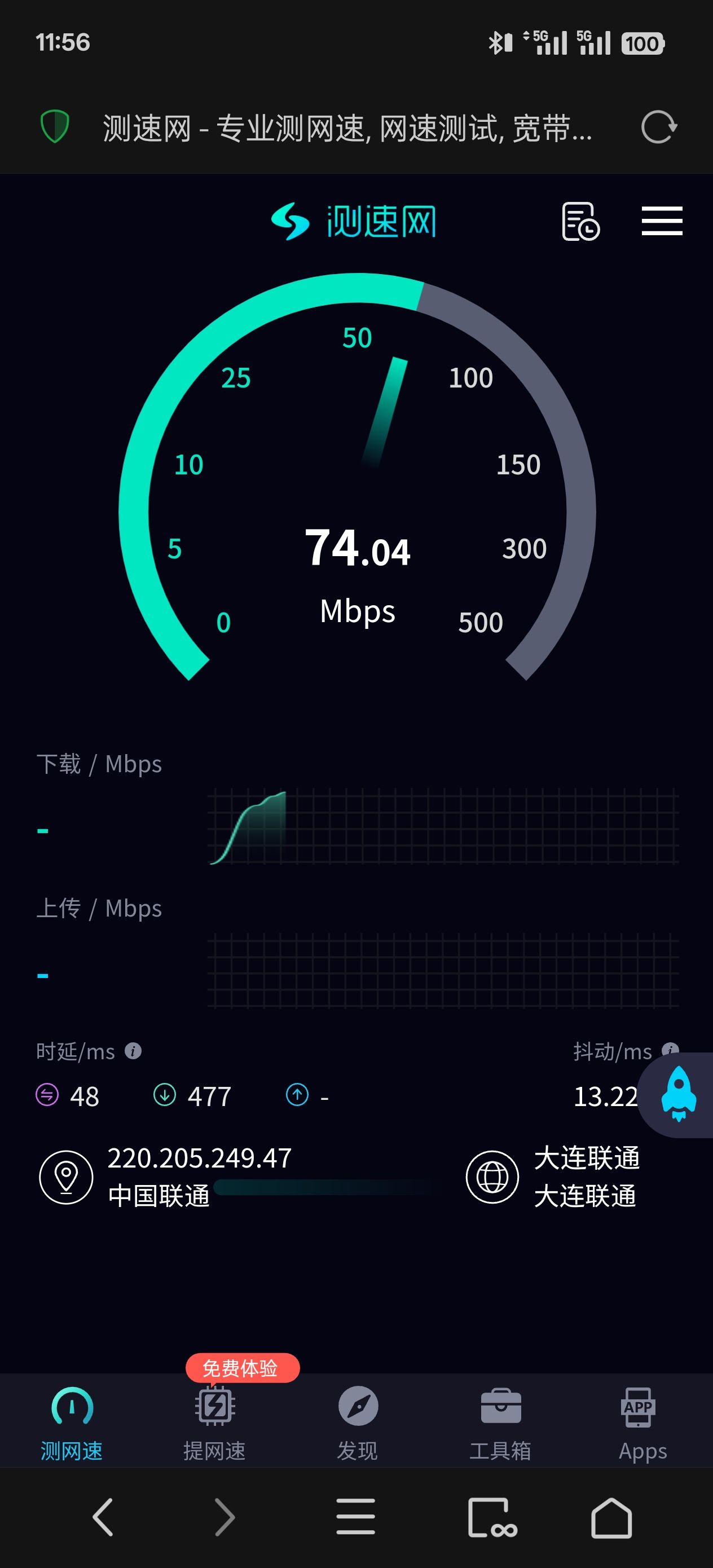Open the browser menu in bottom toolbar
The image size is (713, 1568).
[x=355, y=1517]
